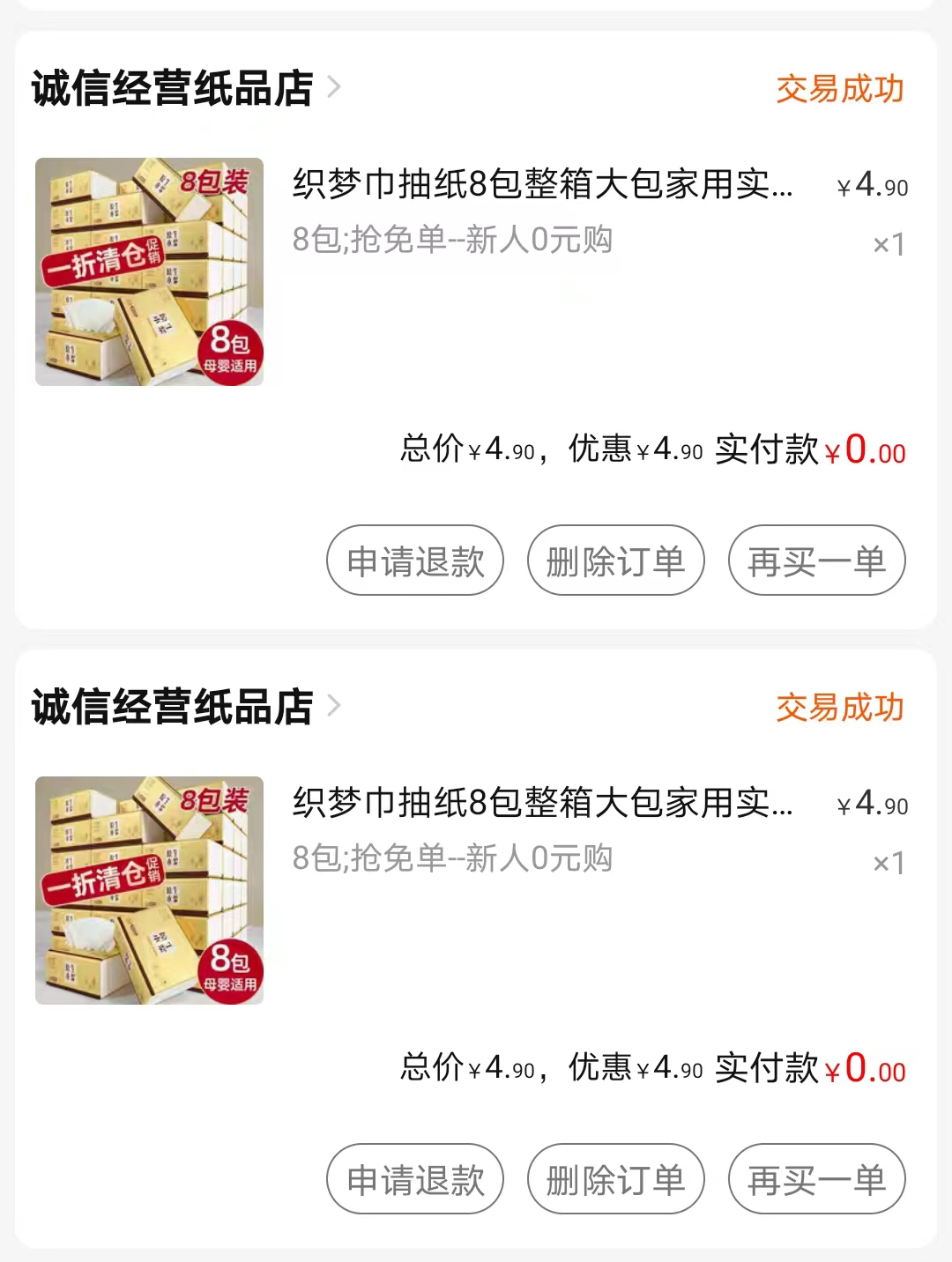Expand the first store via chevron arrow
Image resolution: width=952 pixels, height=1262 pixels.
point(333,87)
